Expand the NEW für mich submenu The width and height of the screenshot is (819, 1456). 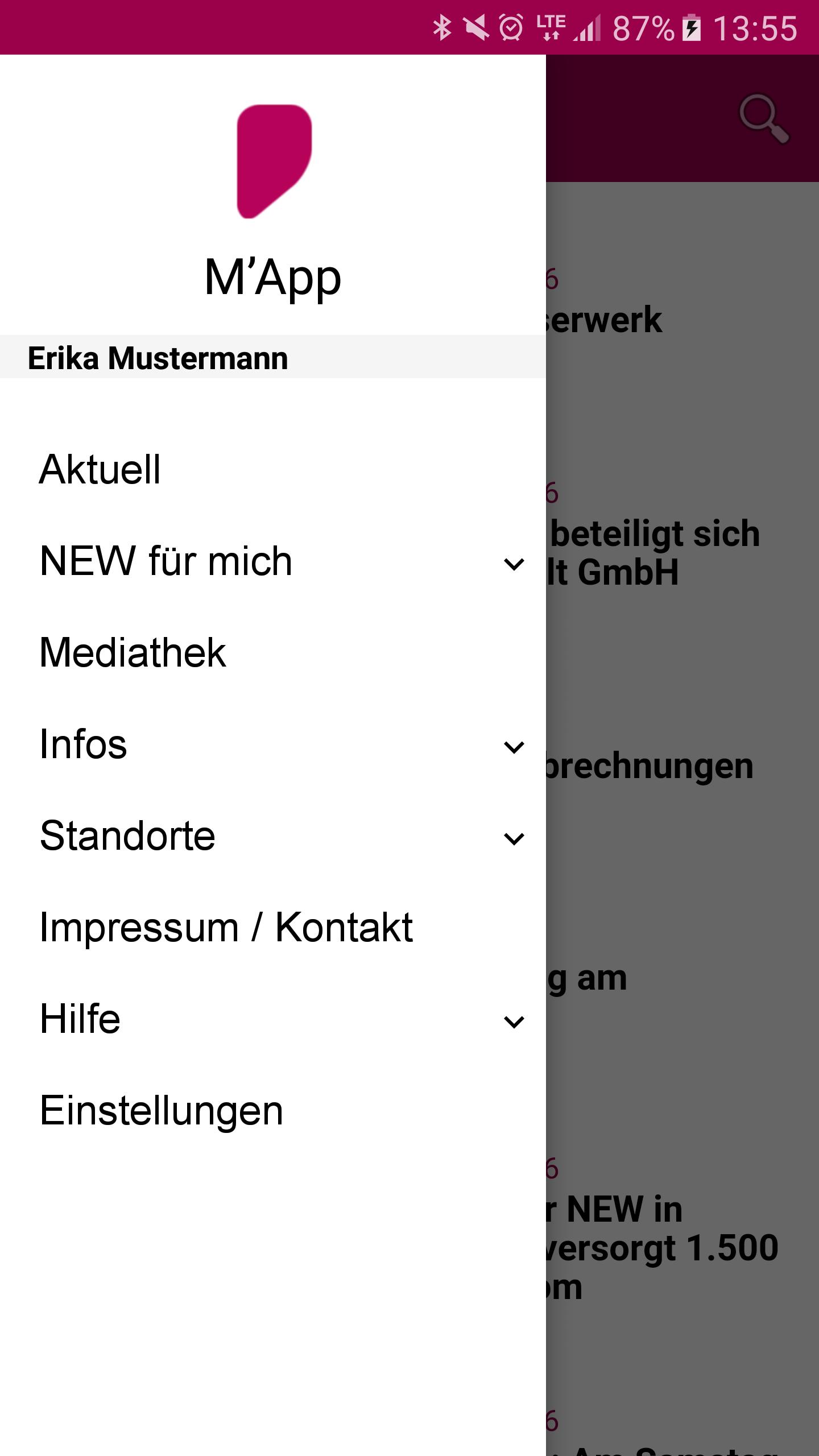coord(514,564)
